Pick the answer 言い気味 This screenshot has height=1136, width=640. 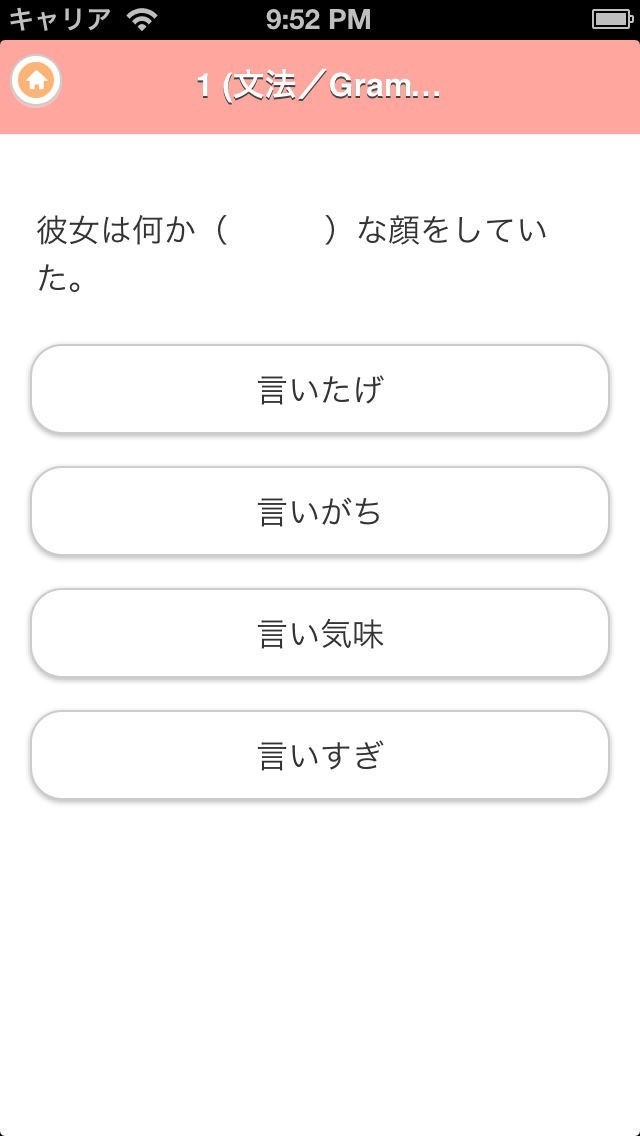[320, 633]
